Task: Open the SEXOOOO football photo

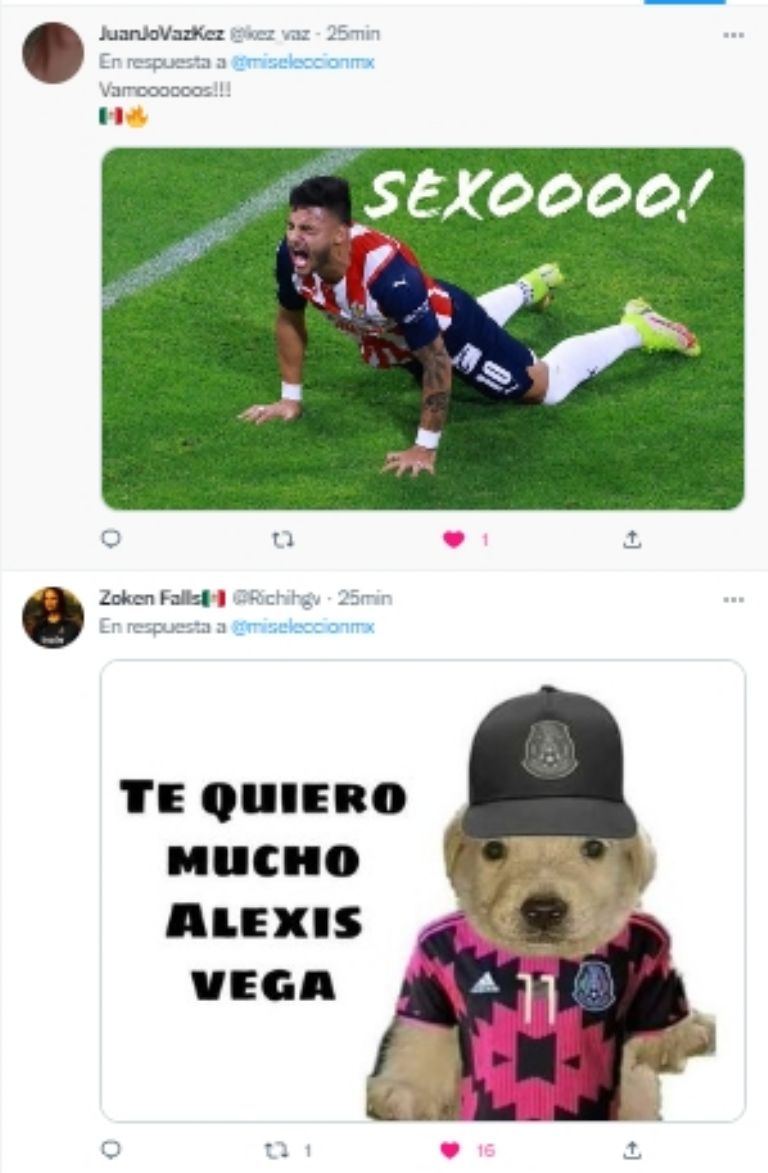Action: 423,329
